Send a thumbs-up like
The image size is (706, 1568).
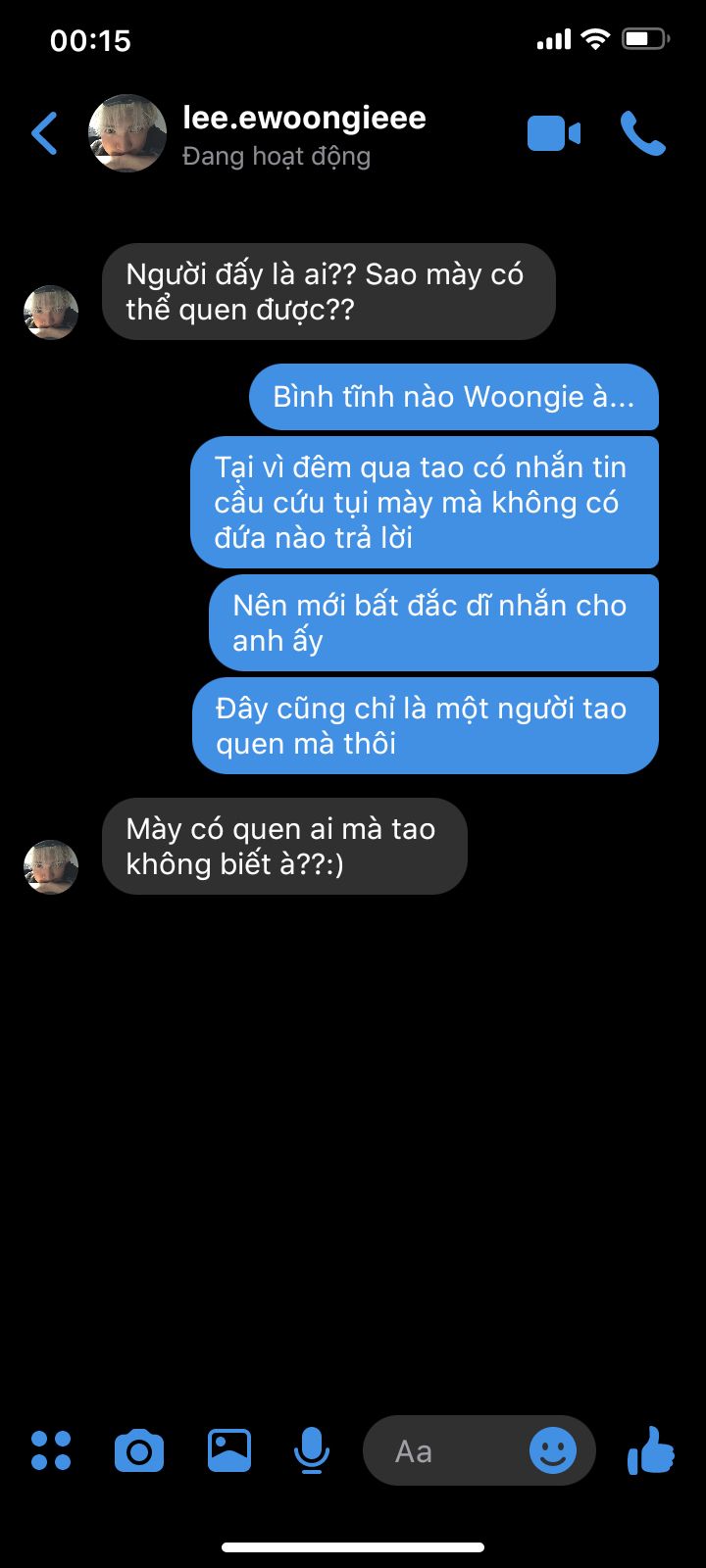(650, 1450)
